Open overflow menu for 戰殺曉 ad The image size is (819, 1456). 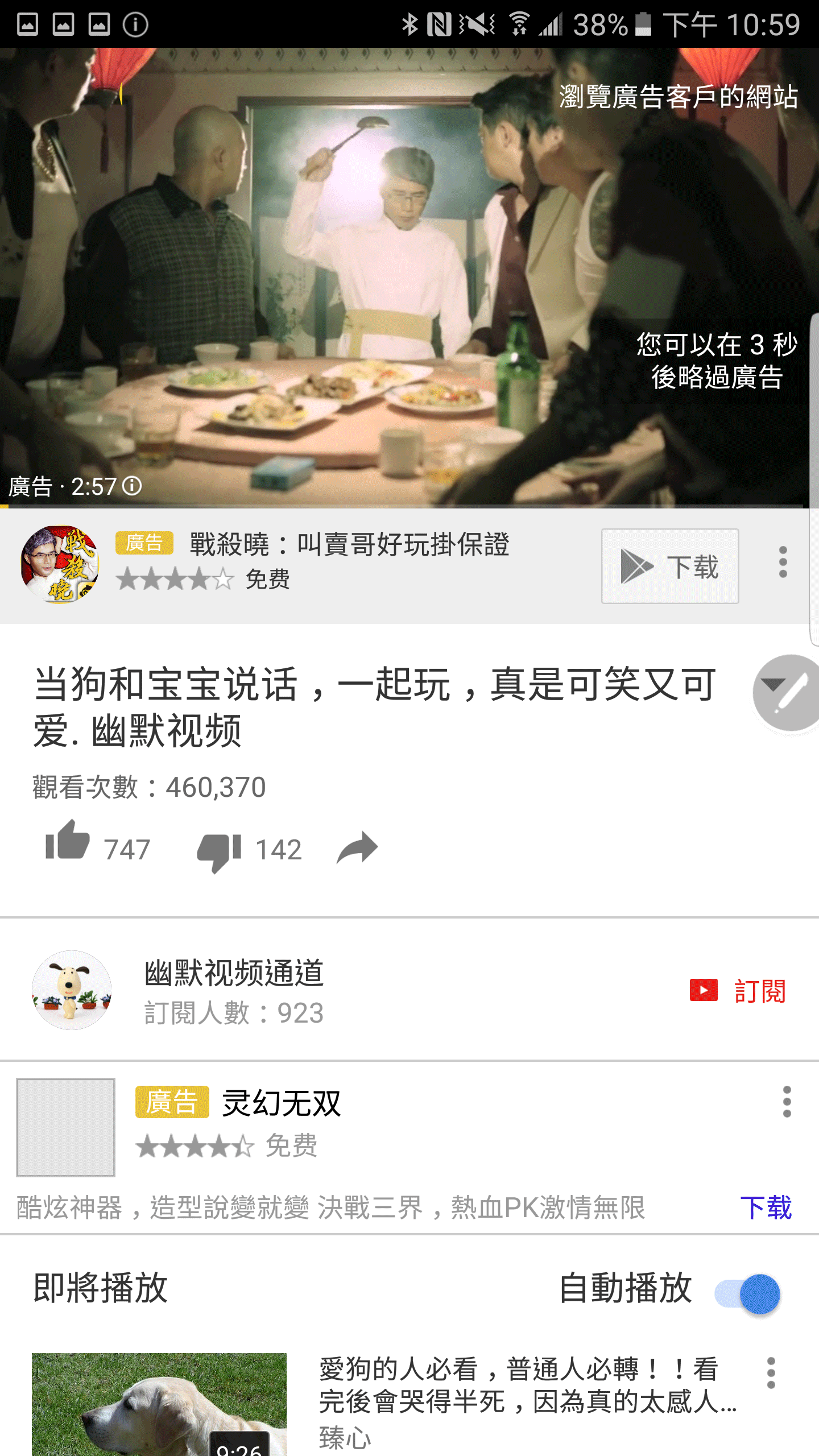pyautogui.click(x=783, y=562)
